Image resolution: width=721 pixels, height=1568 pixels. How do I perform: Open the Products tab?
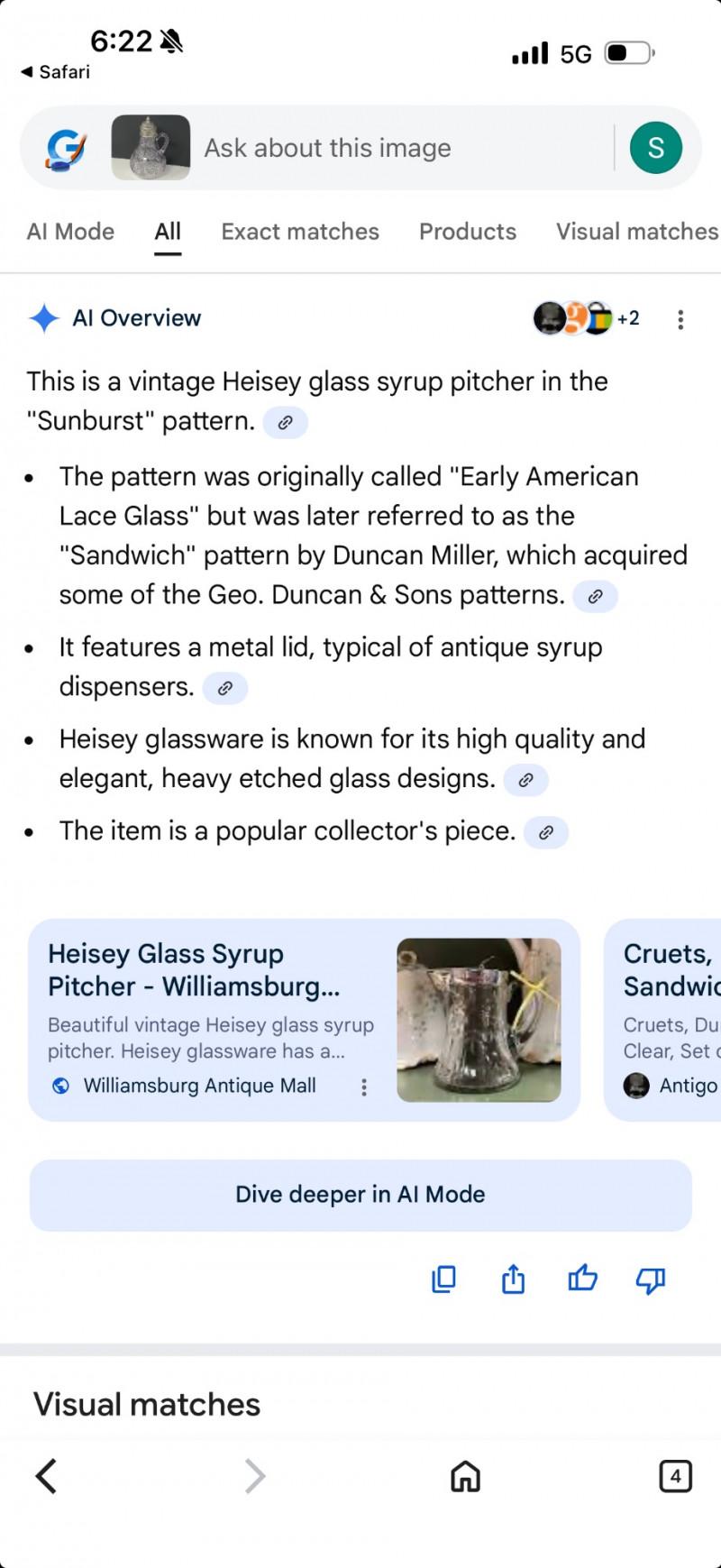point(468,232)
